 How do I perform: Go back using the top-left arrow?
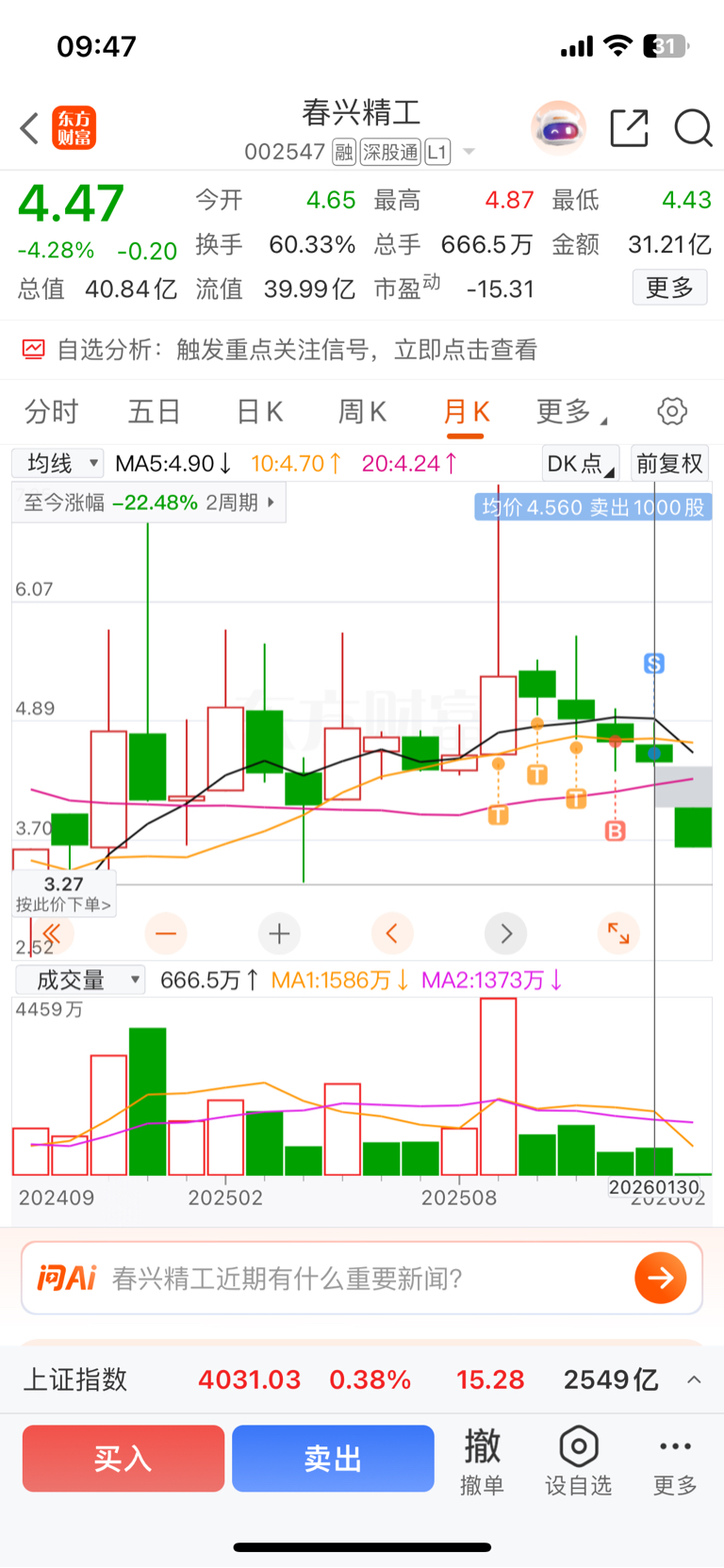[x=30, y=128]
